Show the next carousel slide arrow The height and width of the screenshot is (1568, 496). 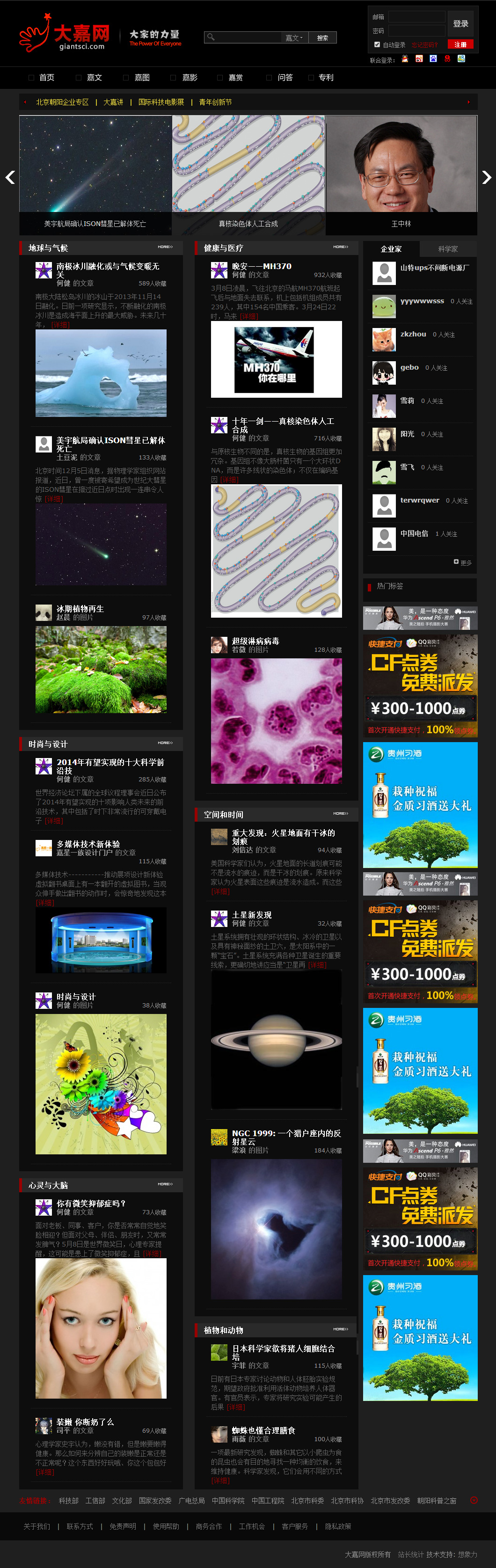coord(486,177)
